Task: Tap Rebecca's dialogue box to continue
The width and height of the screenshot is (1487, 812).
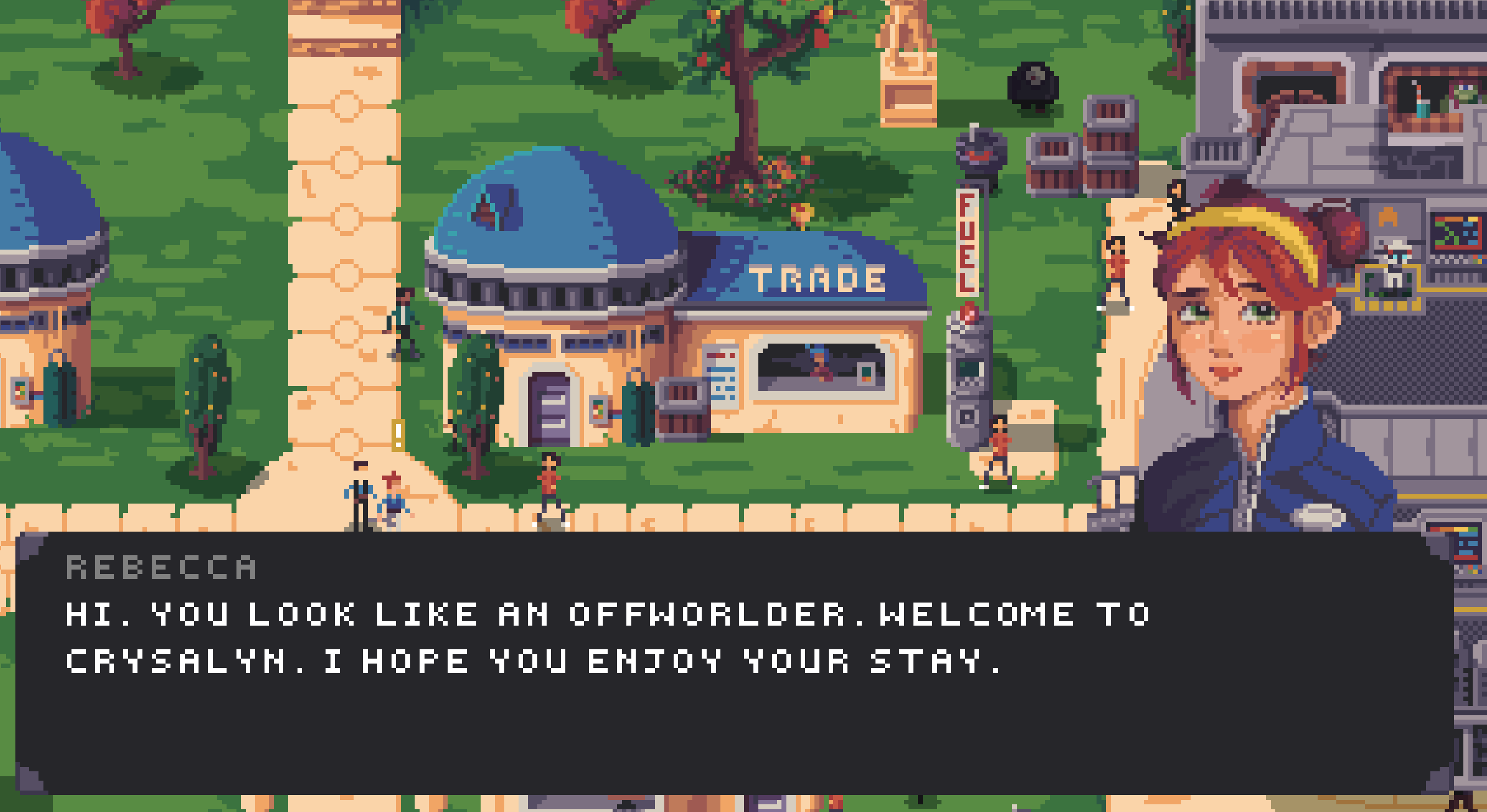Action: 733,664
